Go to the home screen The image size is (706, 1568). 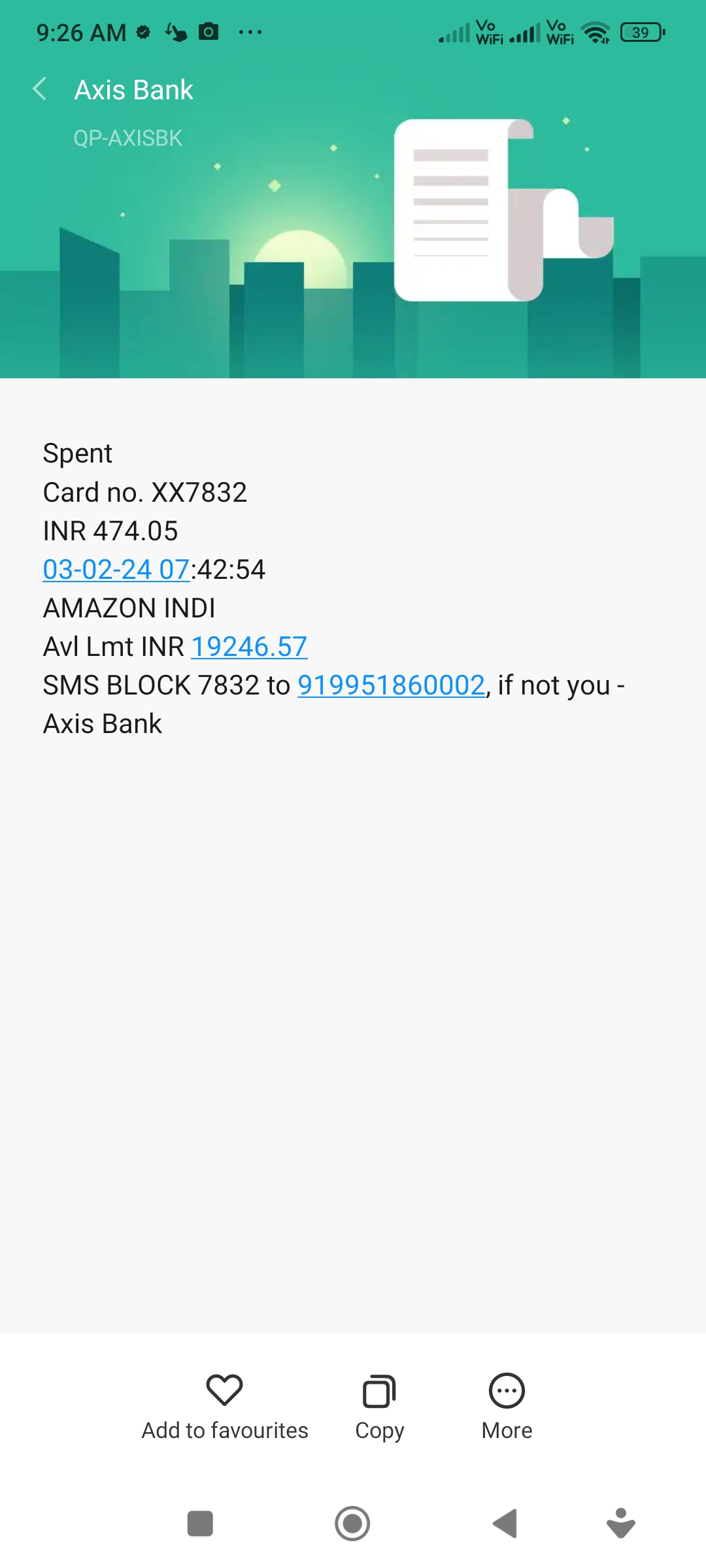click(x=352, y=1524)
